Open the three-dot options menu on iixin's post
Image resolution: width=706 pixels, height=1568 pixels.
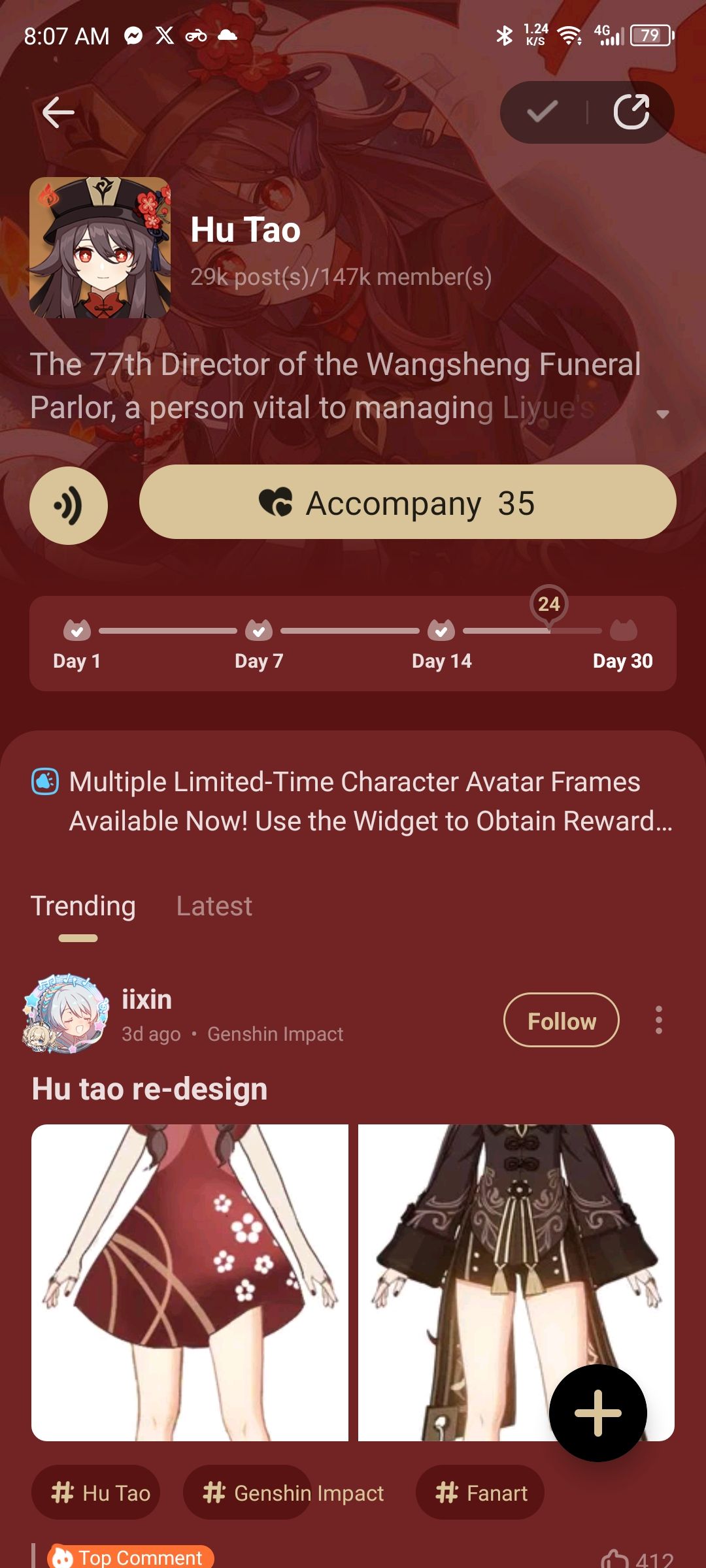[658, 1020]
